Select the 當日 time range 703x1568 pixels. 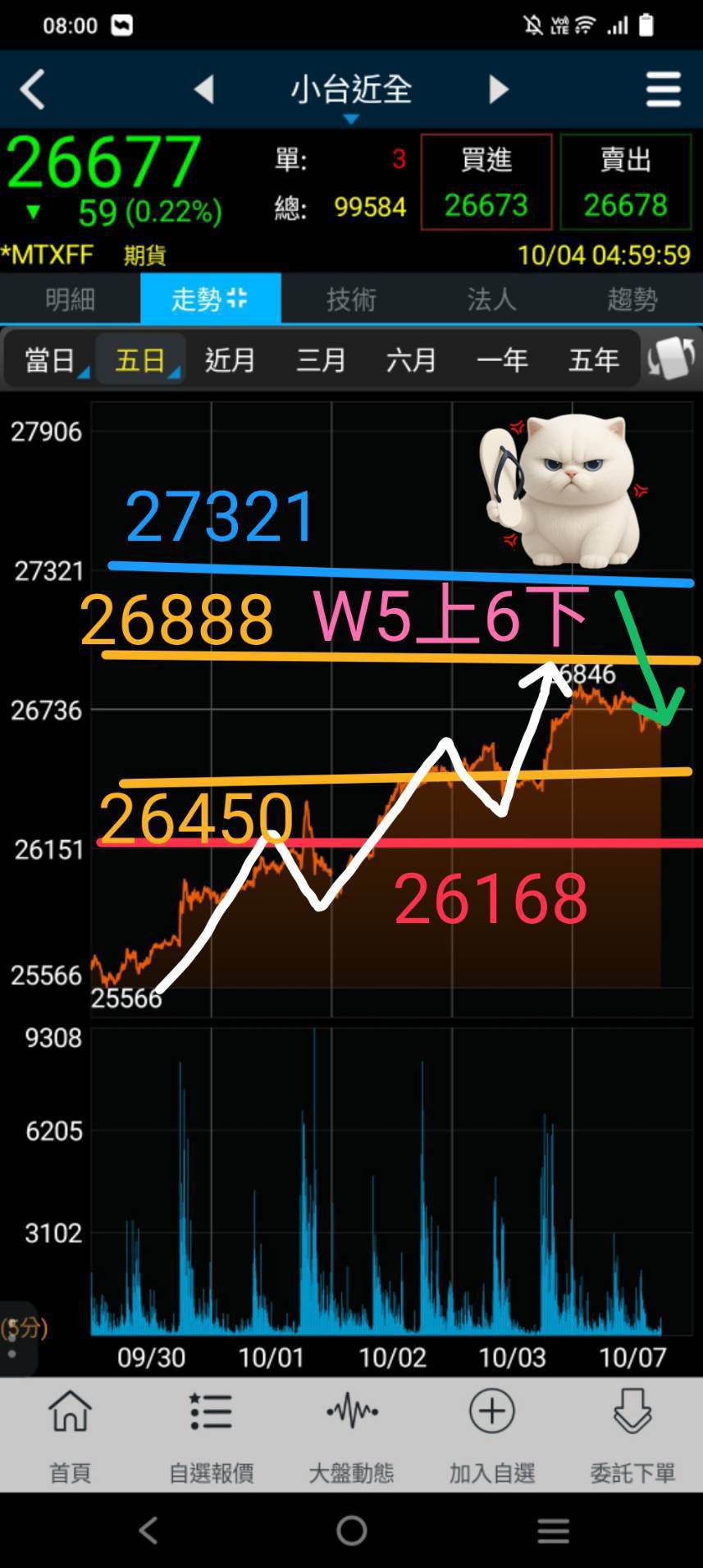(49, 360)
